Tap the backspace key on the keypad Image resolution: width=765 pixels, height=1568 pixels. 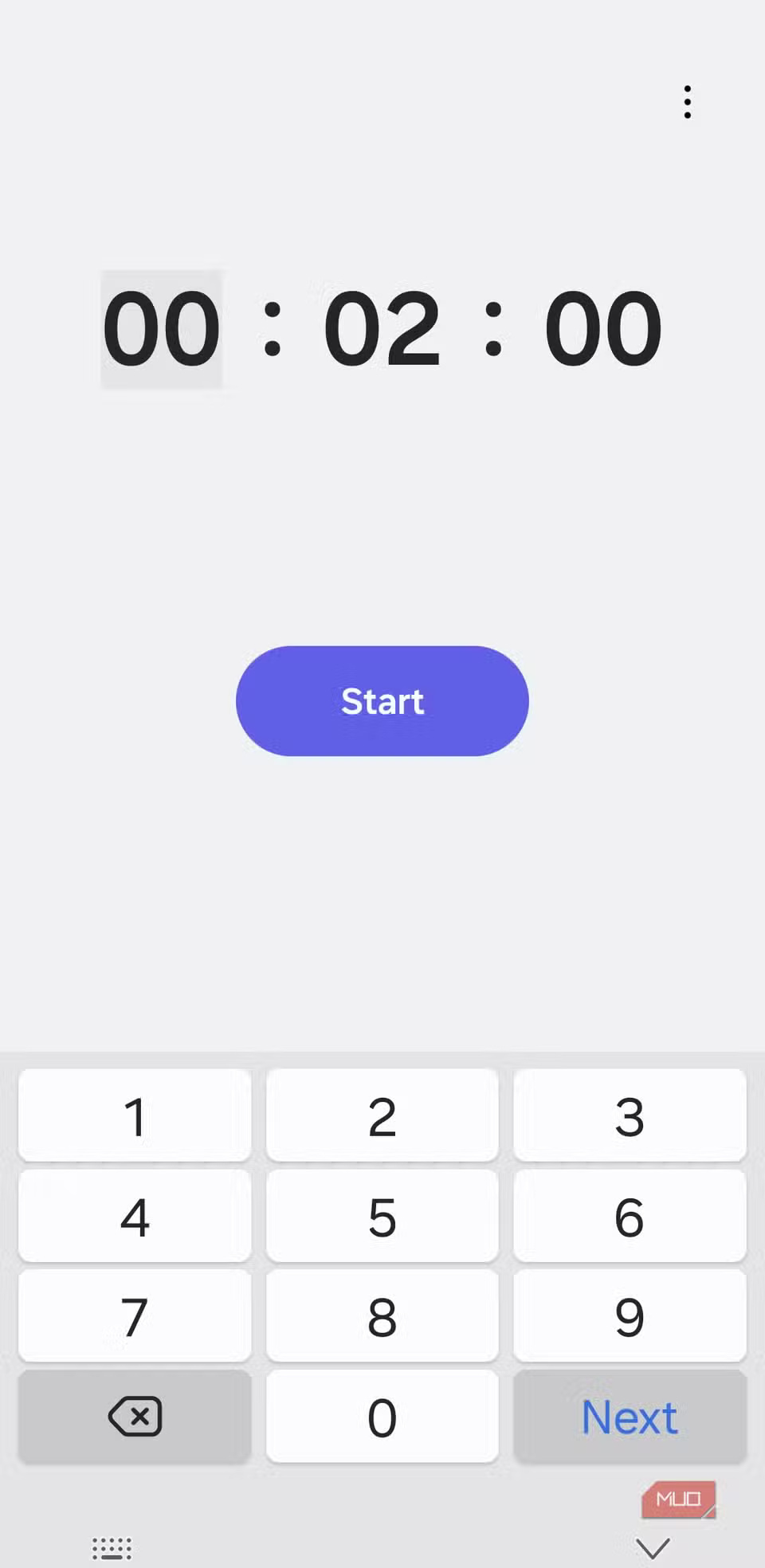tap(135, 1417)
